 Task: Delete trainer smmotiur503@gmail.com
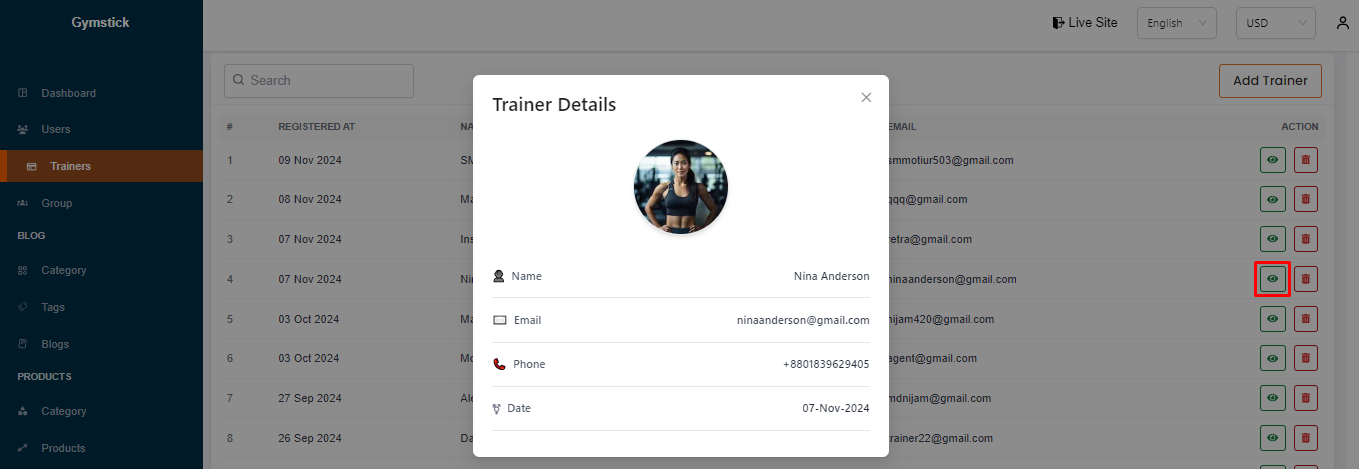(x=1305, y=160)
